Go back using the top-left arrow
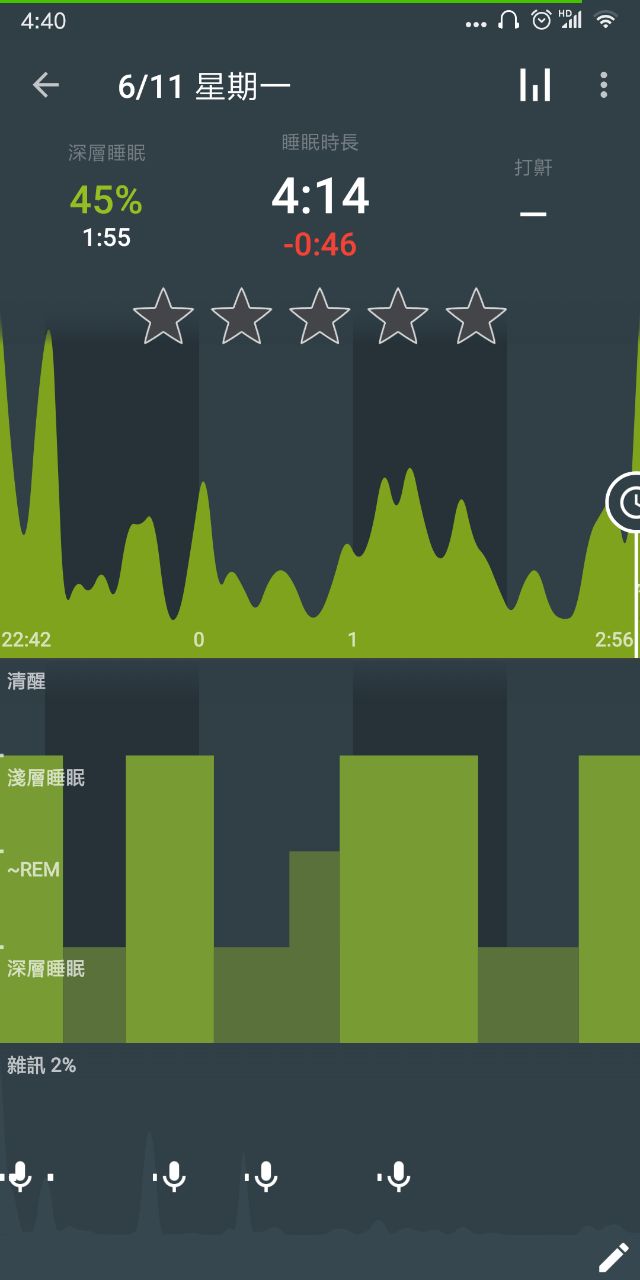Viewport: 640px width, 1280px height. [x=46, y=86]
